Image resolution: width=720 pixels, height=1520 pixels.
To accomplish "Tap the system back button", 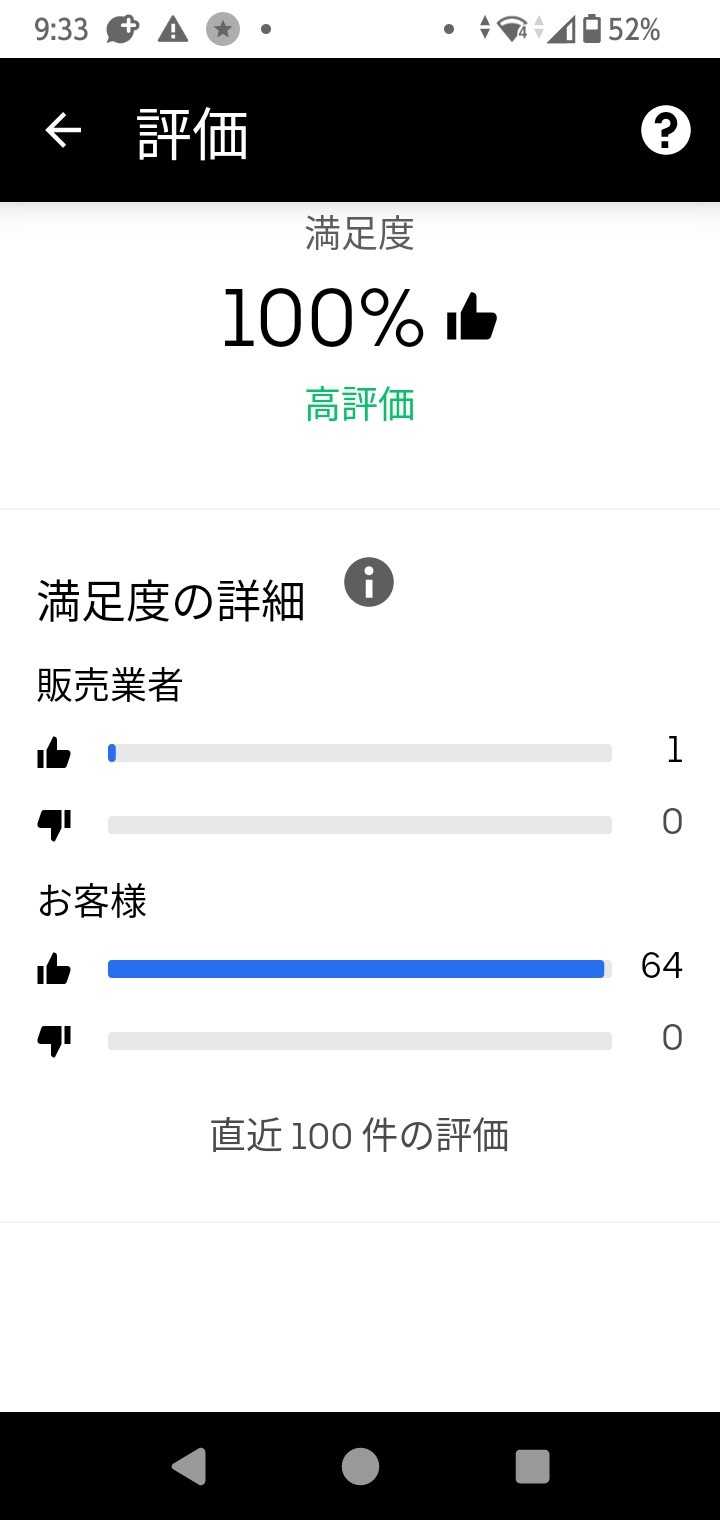I will [189, 1466].
